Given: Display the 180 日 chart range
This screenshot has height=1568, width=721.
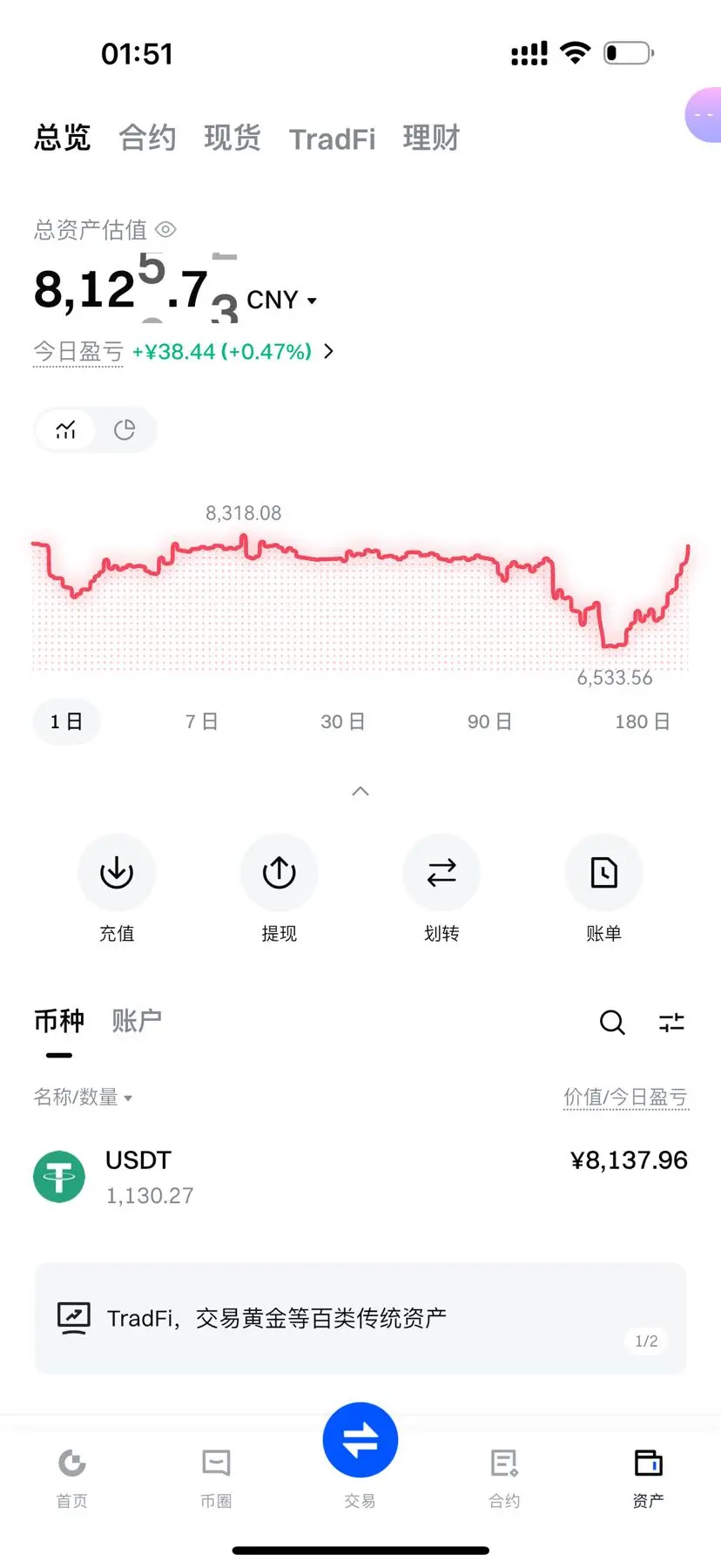Looking at the screenshot, I should [642, 722].
